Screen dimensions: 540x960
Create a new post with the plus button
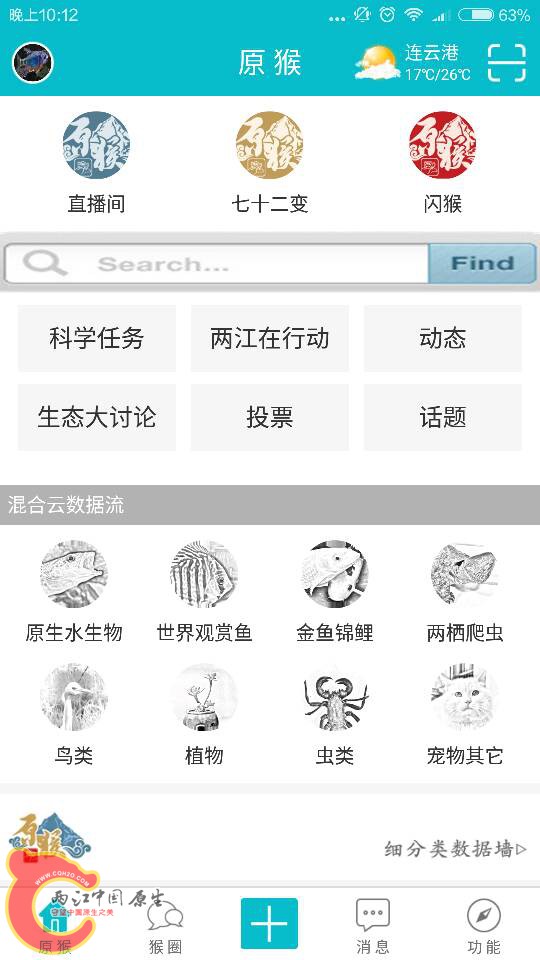pos(269,923)
